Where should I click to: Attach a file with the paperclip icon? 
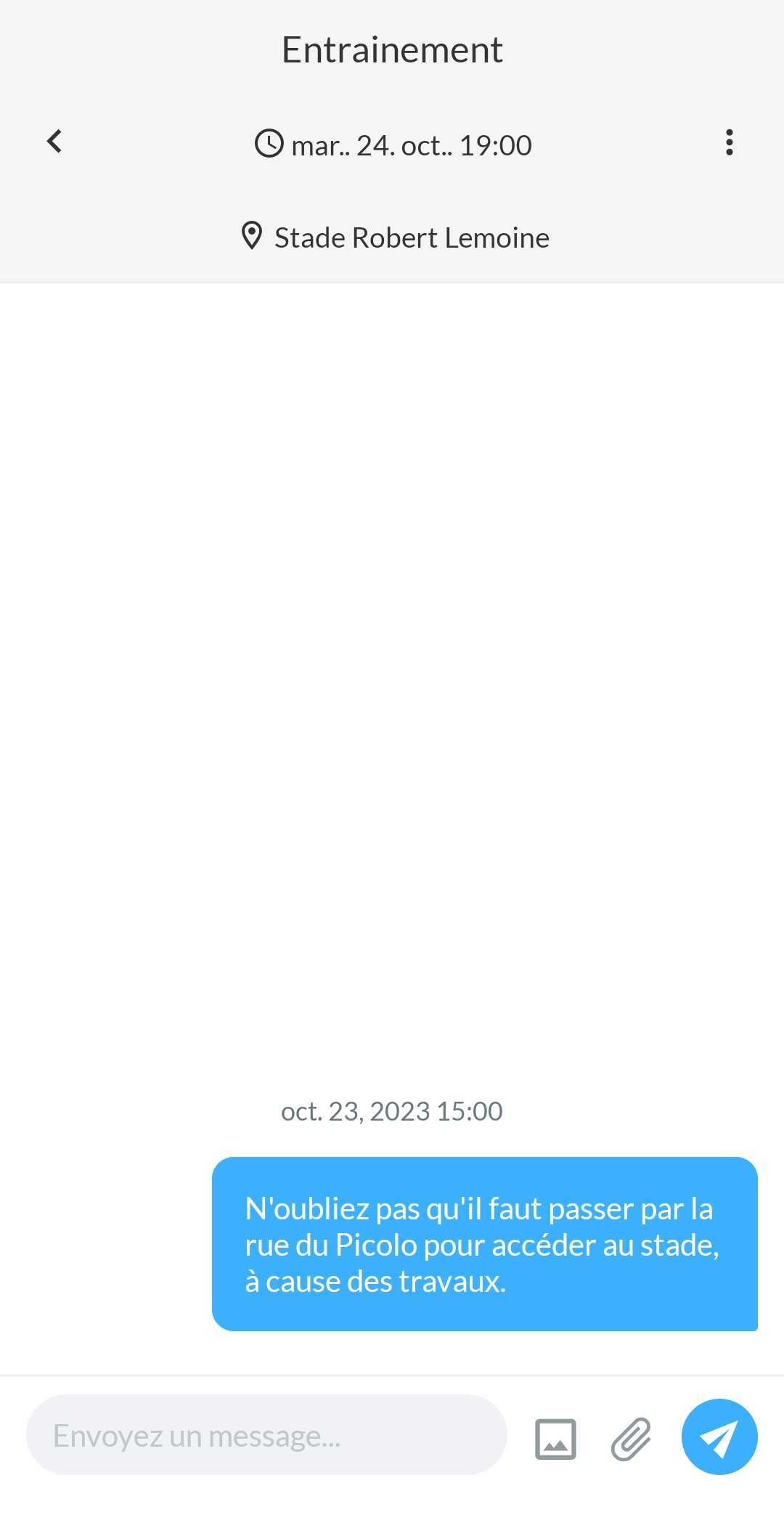pyautogui.click(x=631, y=1438)
